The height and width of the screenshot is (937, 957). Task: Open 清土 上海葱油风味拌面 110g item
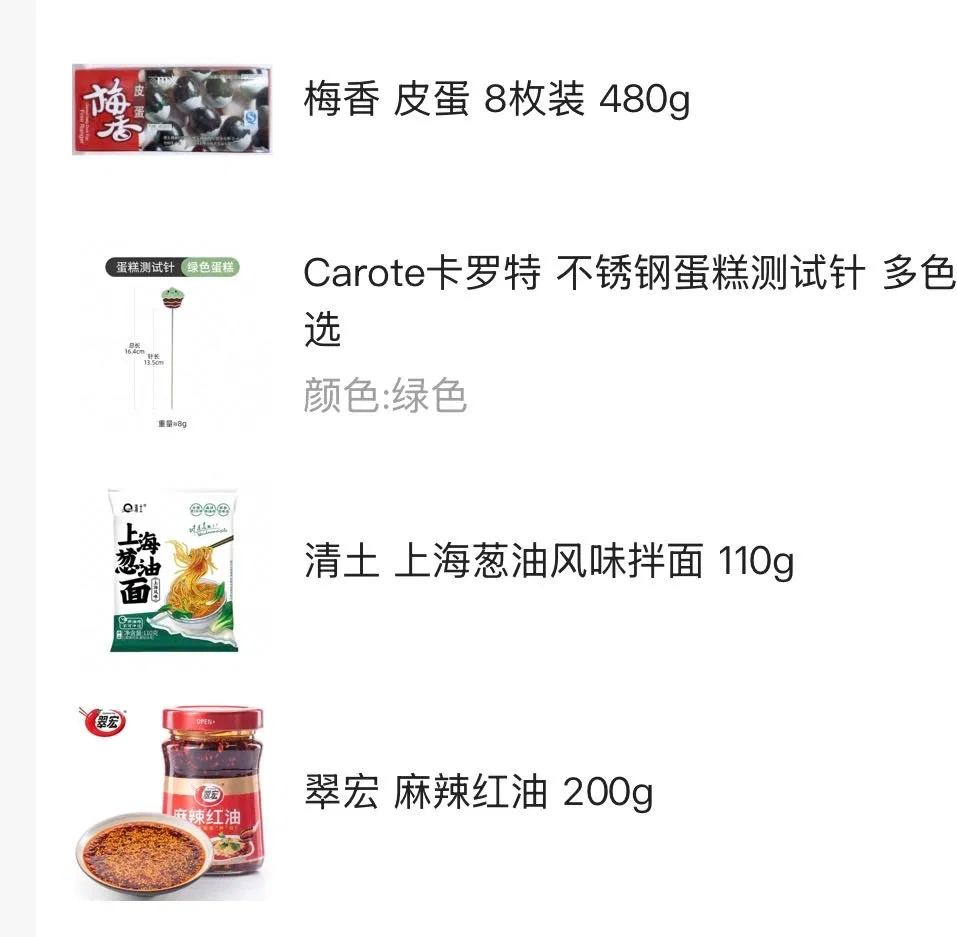coord(549,562)
